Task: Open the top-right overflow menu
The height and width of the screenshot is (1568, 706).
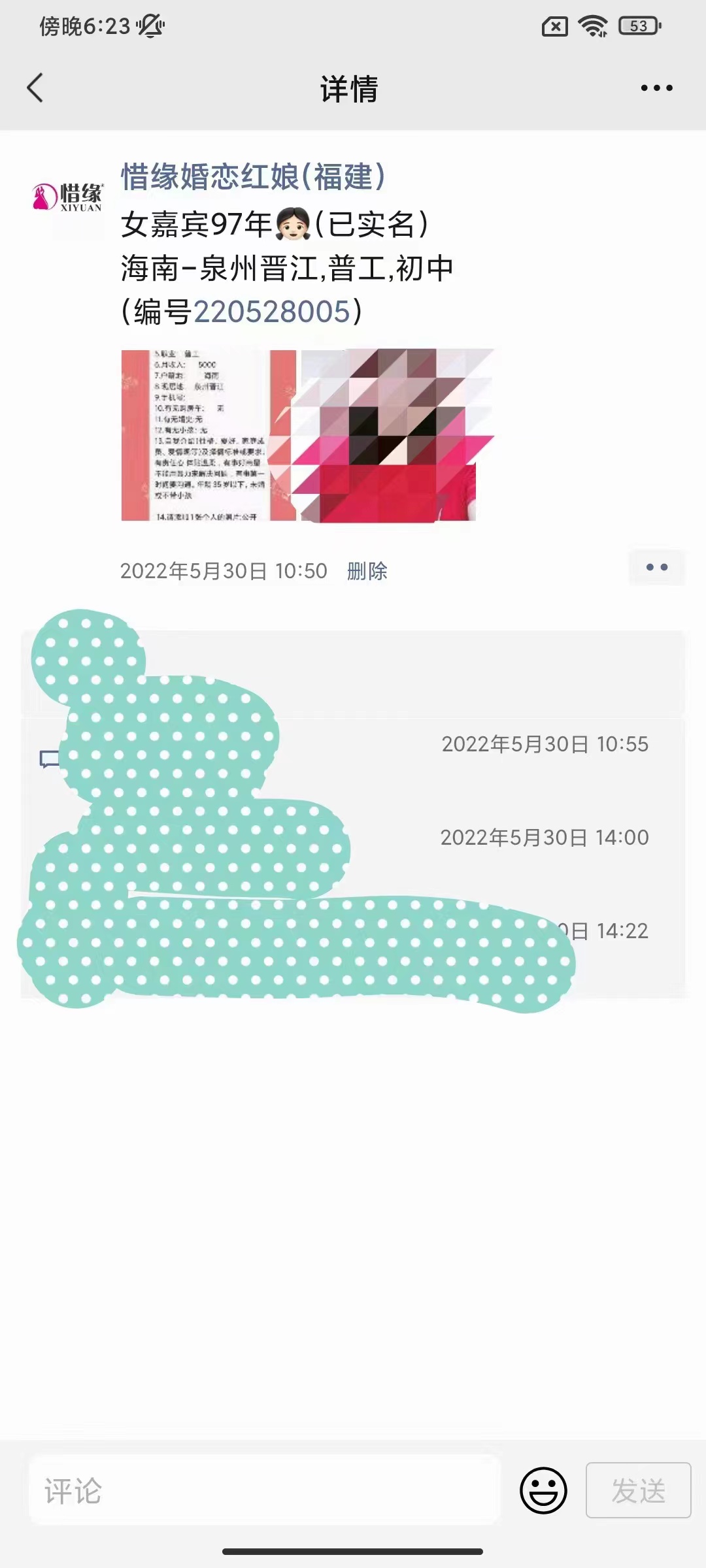Action: [656, 88]
